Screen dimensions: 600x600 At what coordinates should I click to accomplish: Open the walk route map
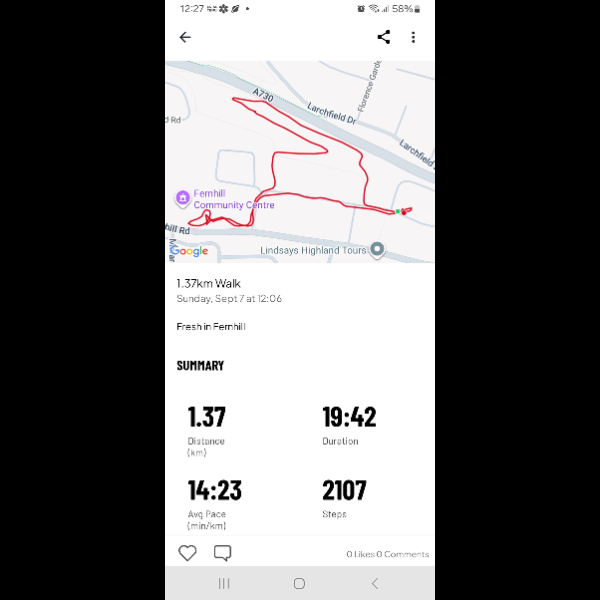point(300,160)
